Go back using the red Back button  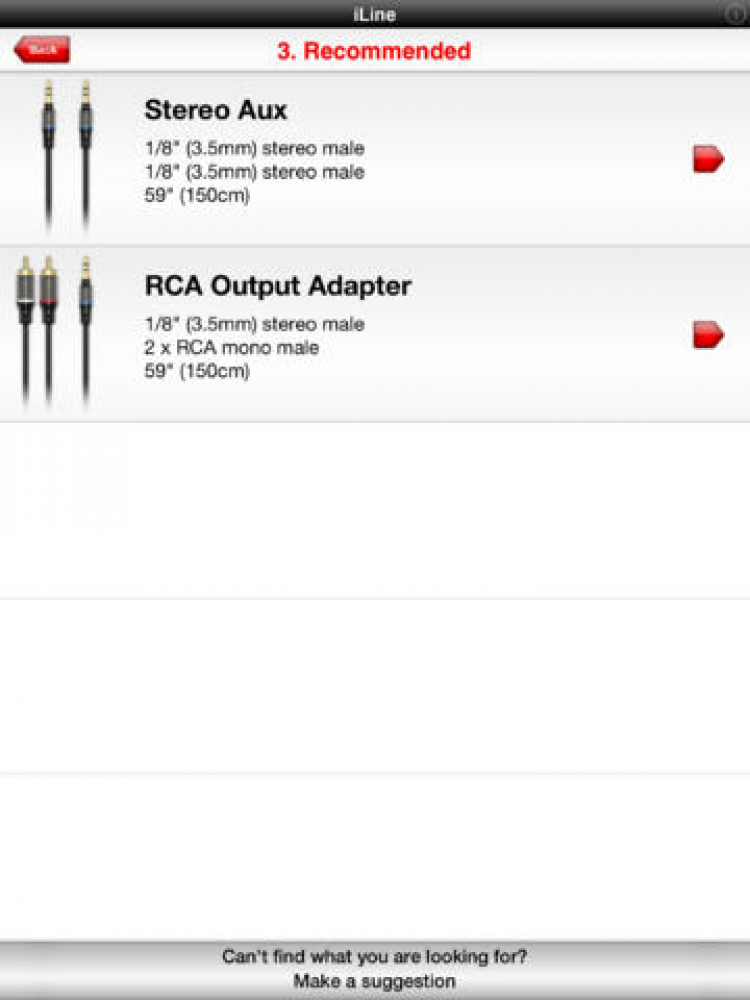tap(42, 49)
